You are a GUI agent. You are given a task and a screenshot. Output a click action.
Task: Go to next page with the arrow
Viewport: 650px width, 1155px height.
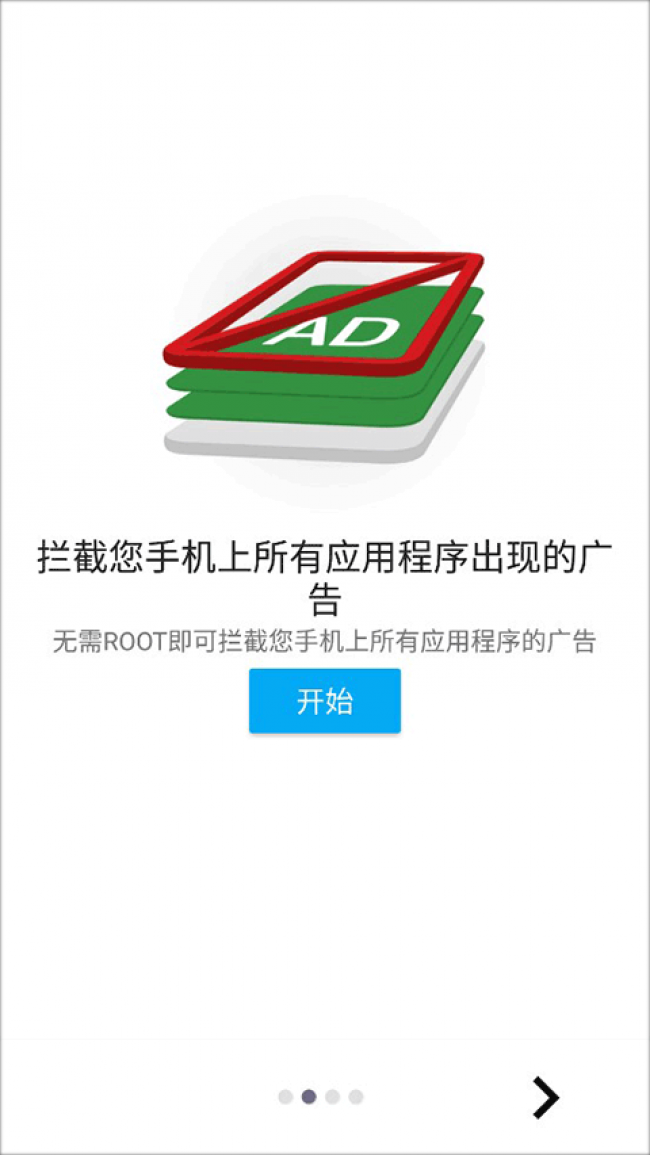coord(545,1097)
